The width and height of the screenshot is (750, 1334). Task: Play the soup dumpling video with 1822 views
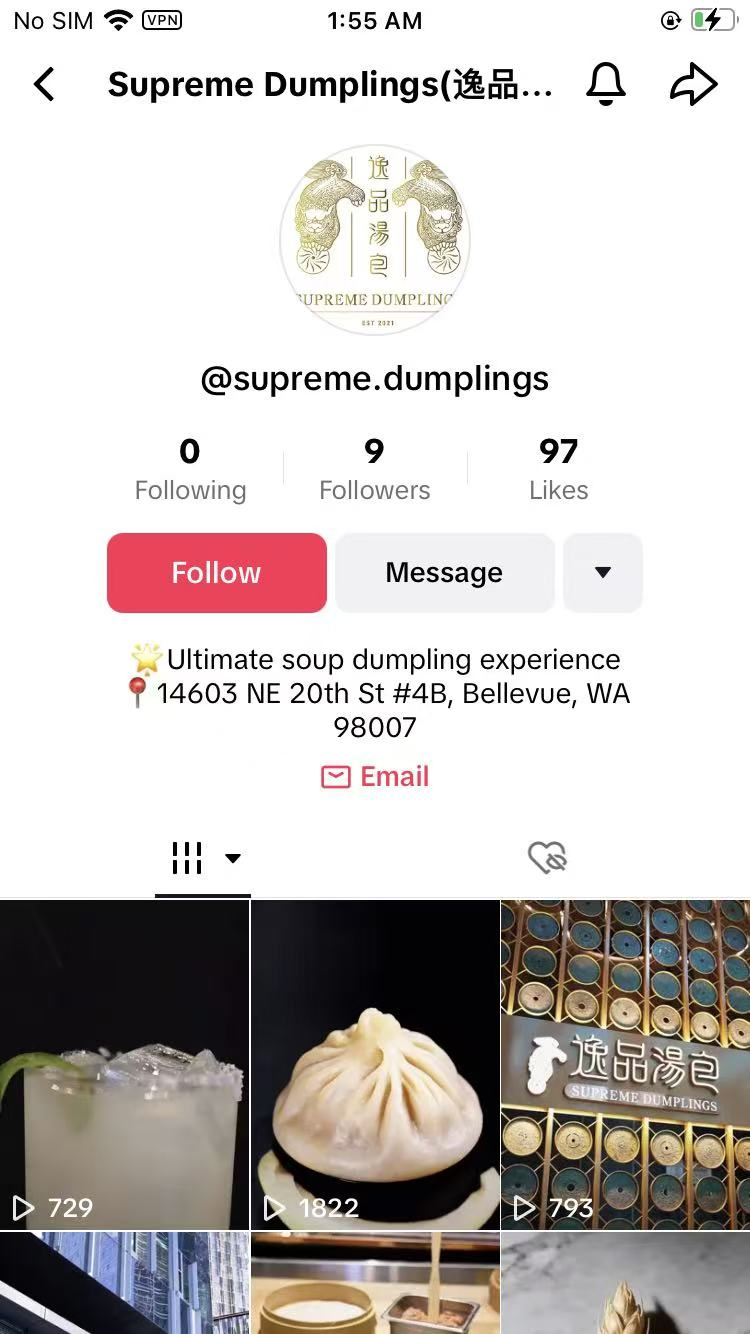pos(375,1064)
